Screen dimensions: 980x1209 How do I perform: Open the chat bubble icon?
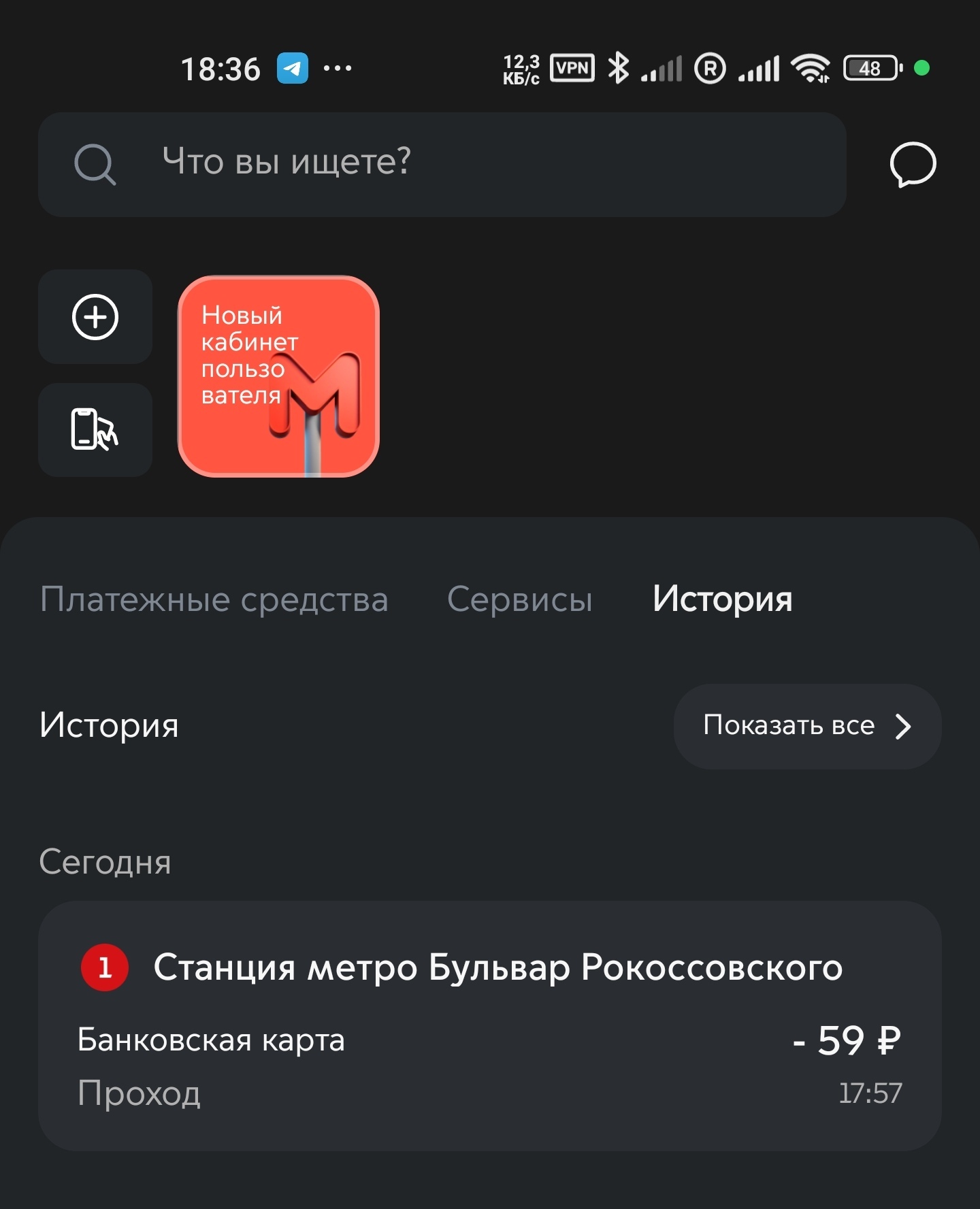tap(913, 164)
